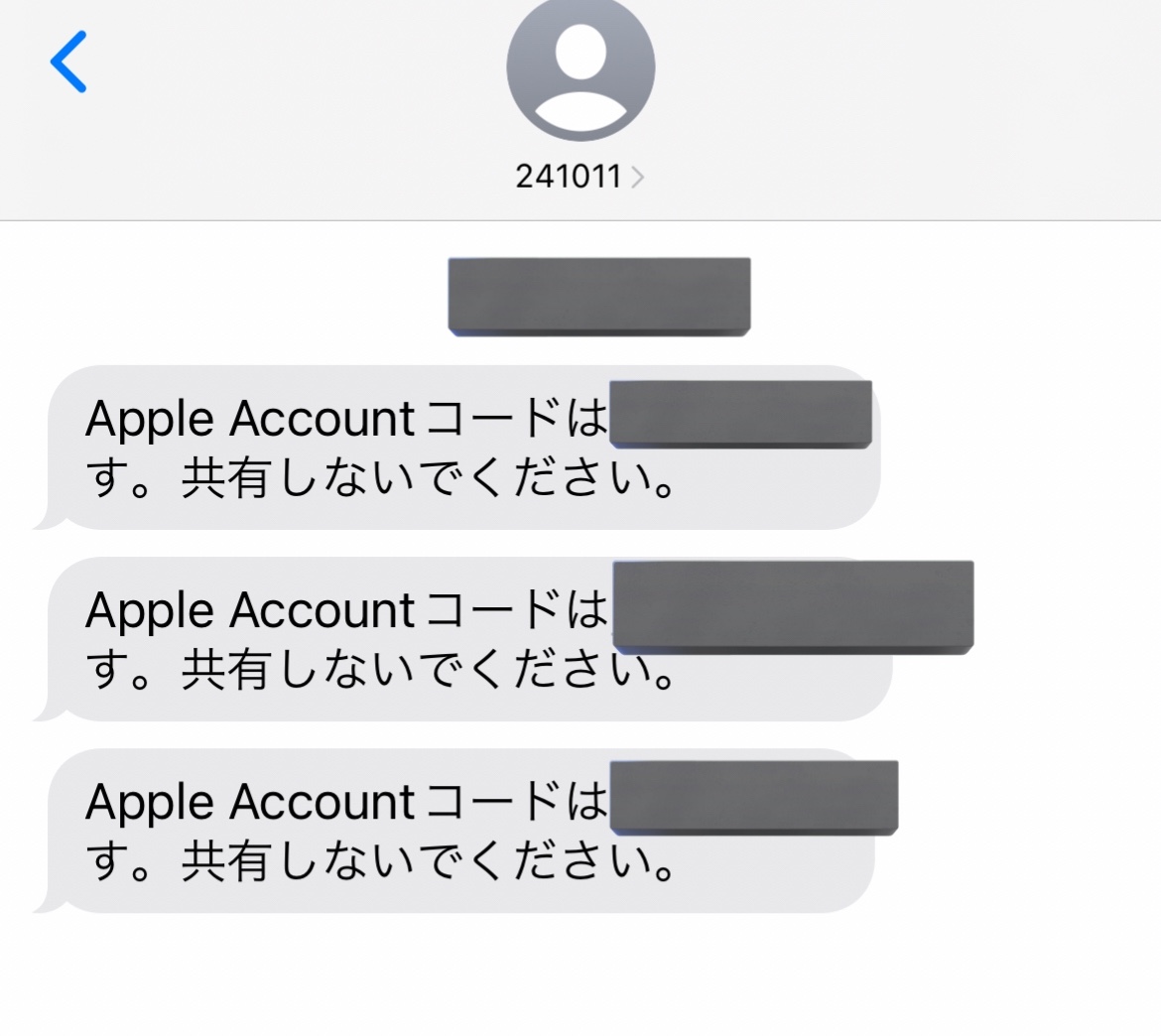Go back to the message list

[x=68, y=62]
